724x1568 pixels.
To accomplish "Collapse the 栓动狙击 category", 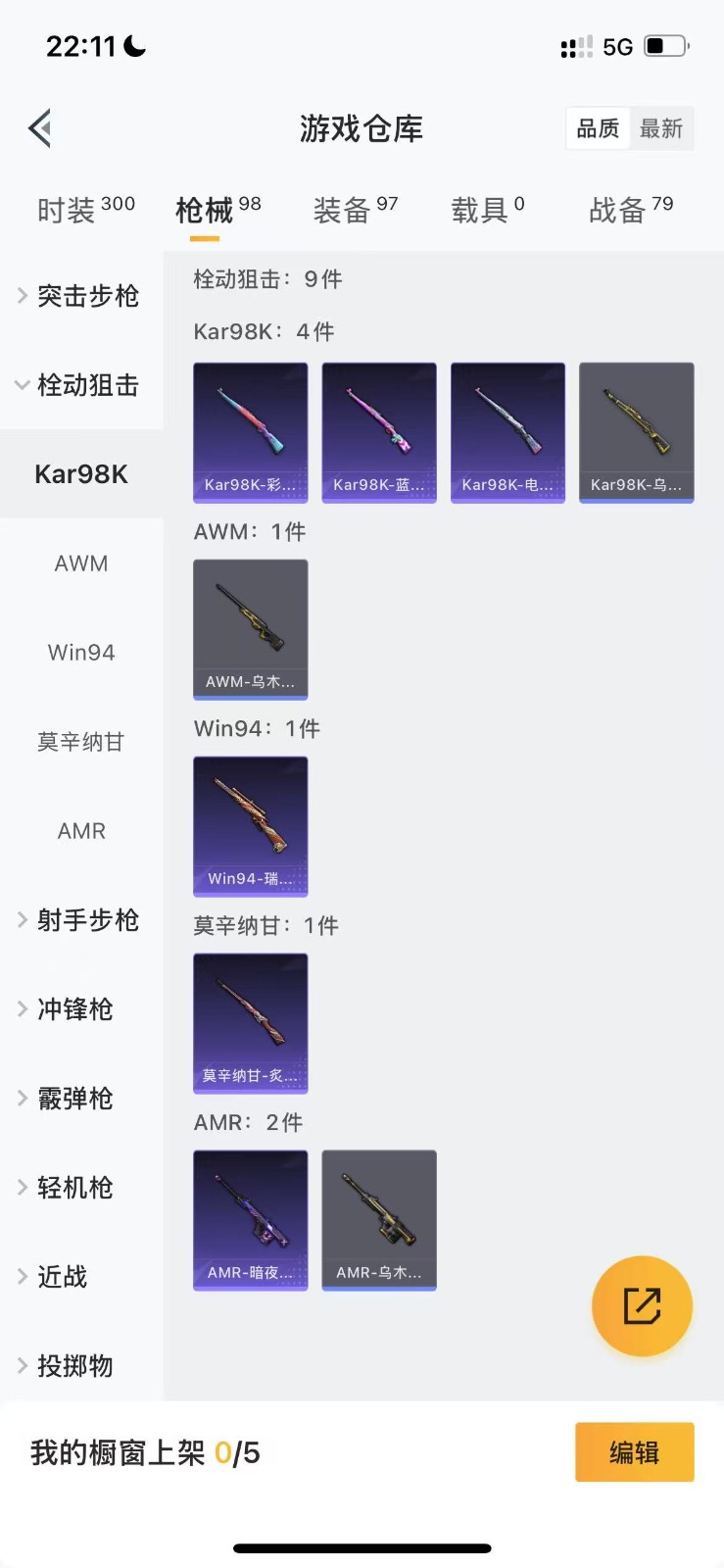I will [78, 385].
